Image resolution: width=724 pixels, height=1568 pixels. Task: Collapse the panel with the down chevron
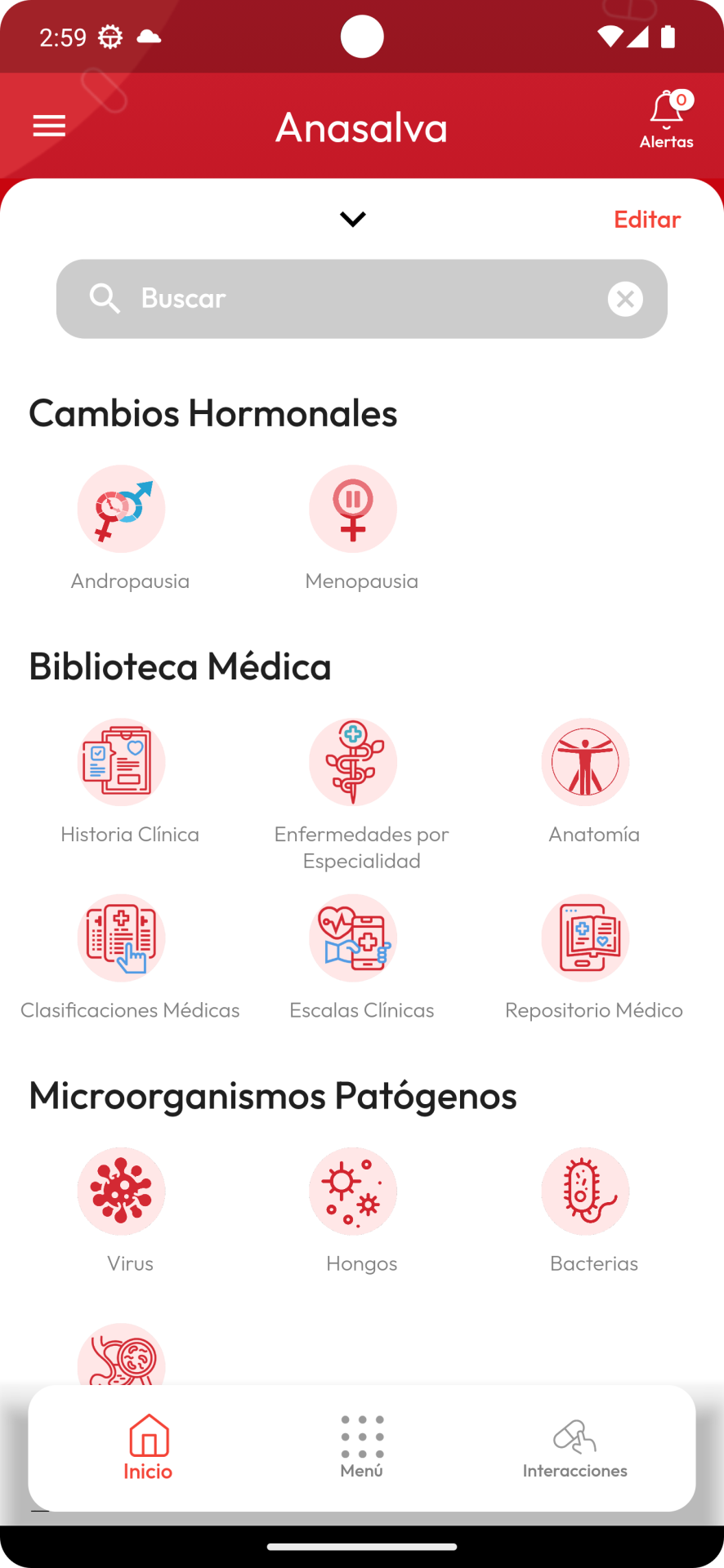pos(353,219)
